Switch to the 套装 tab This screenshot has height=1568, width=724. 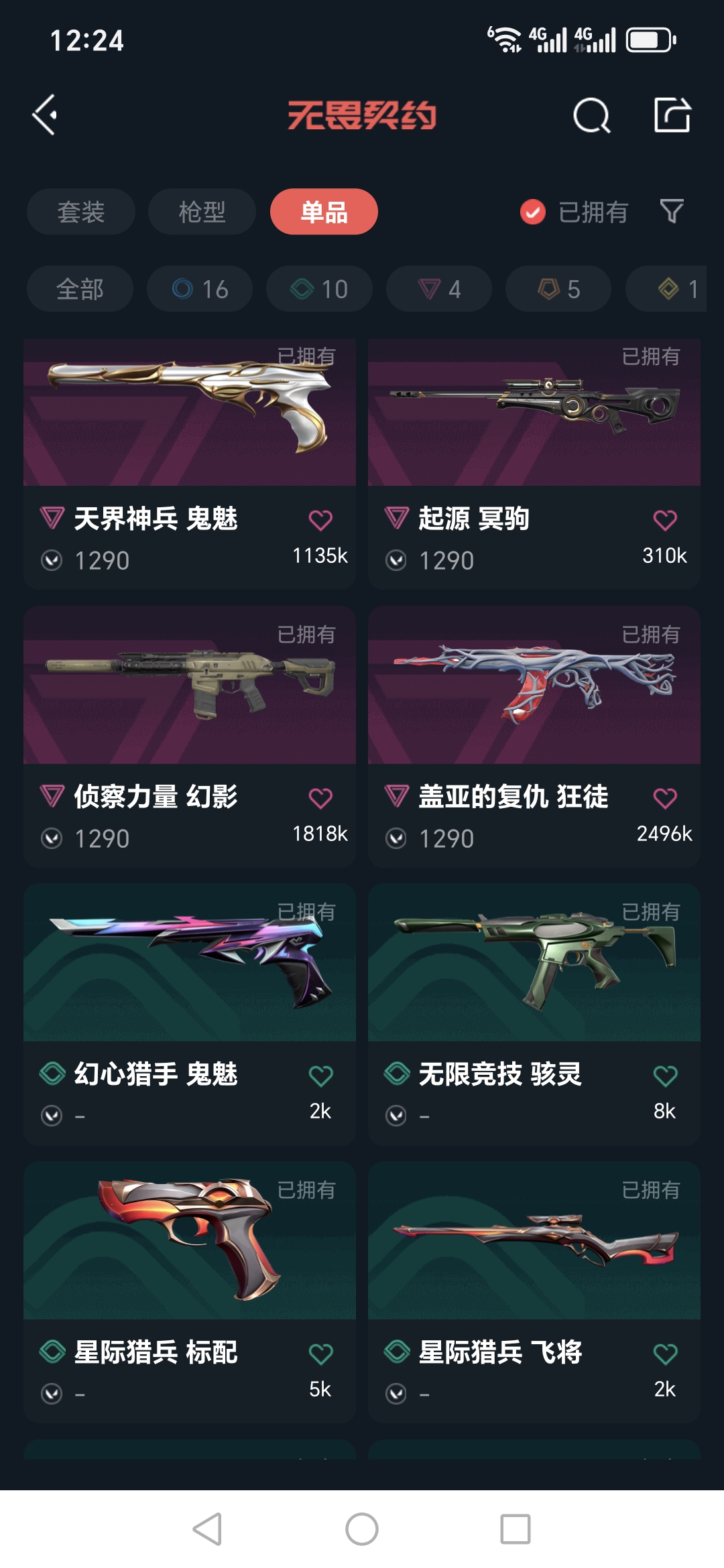pyautogui.click(x=80, y=212)
